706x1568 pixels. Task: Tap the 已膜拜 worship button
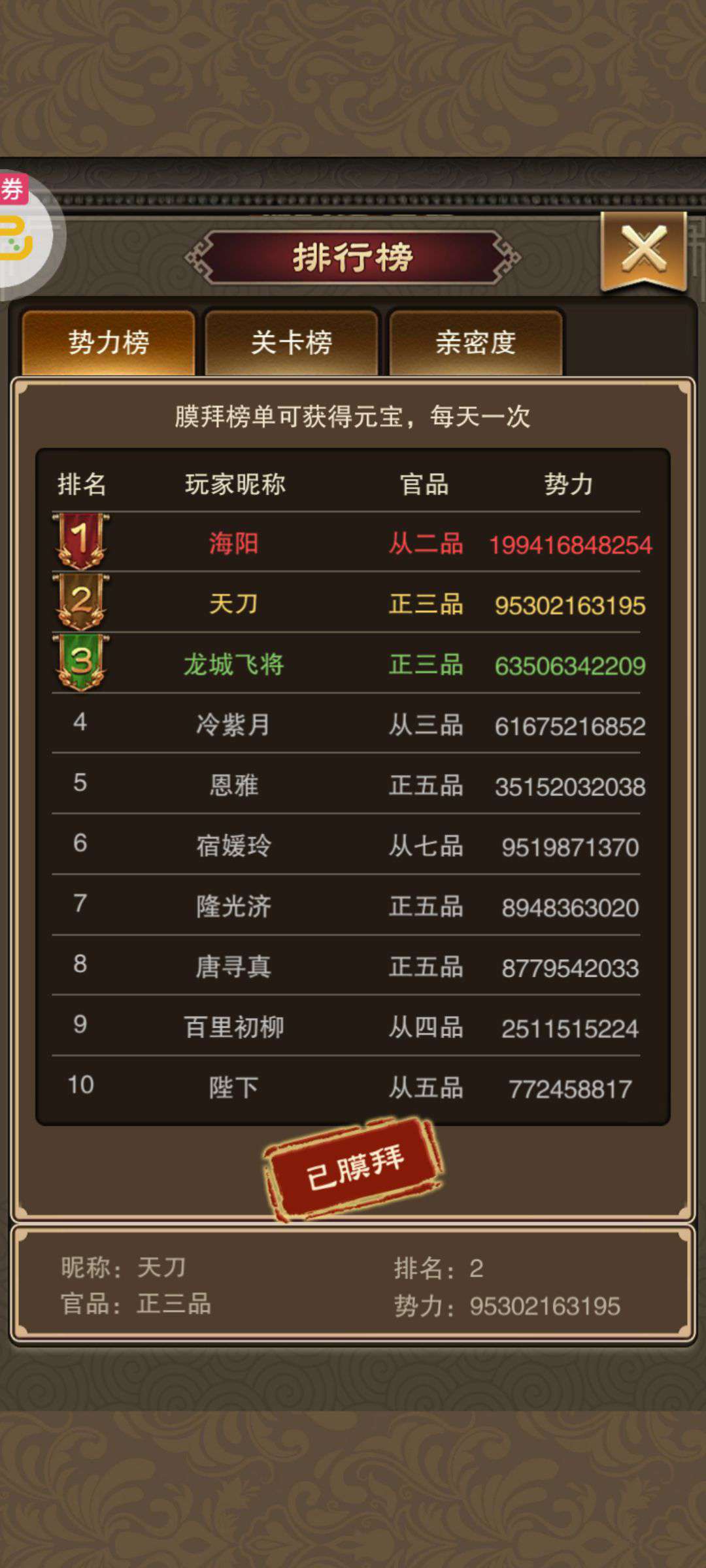[354, 1168]
